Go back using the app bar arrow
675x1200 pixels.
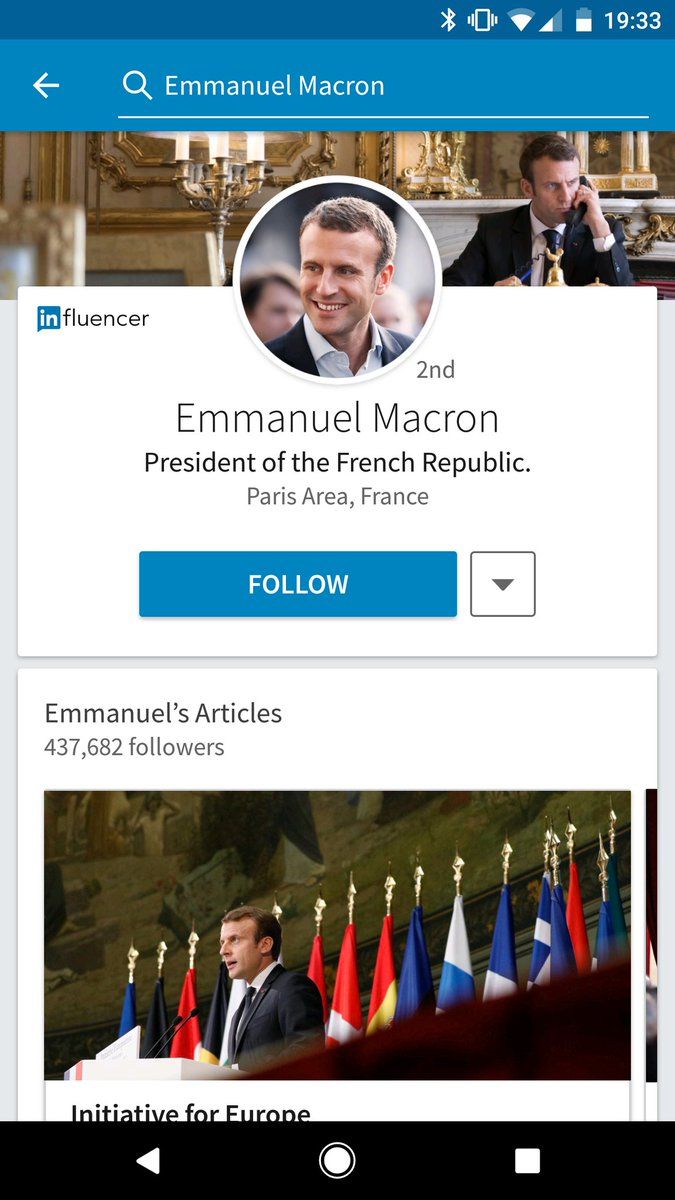(x=46, y=86)
